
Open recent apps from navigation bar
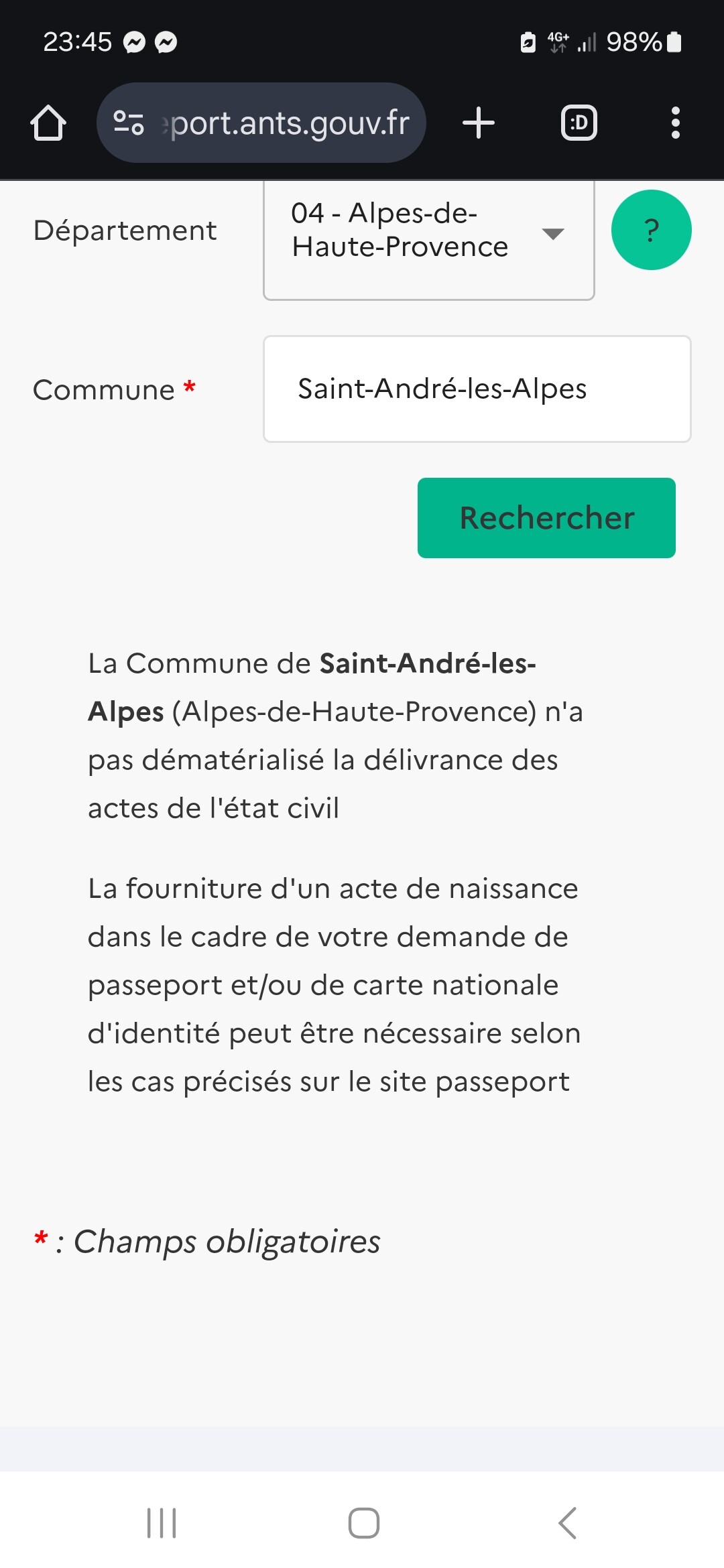click(162, 1523)
